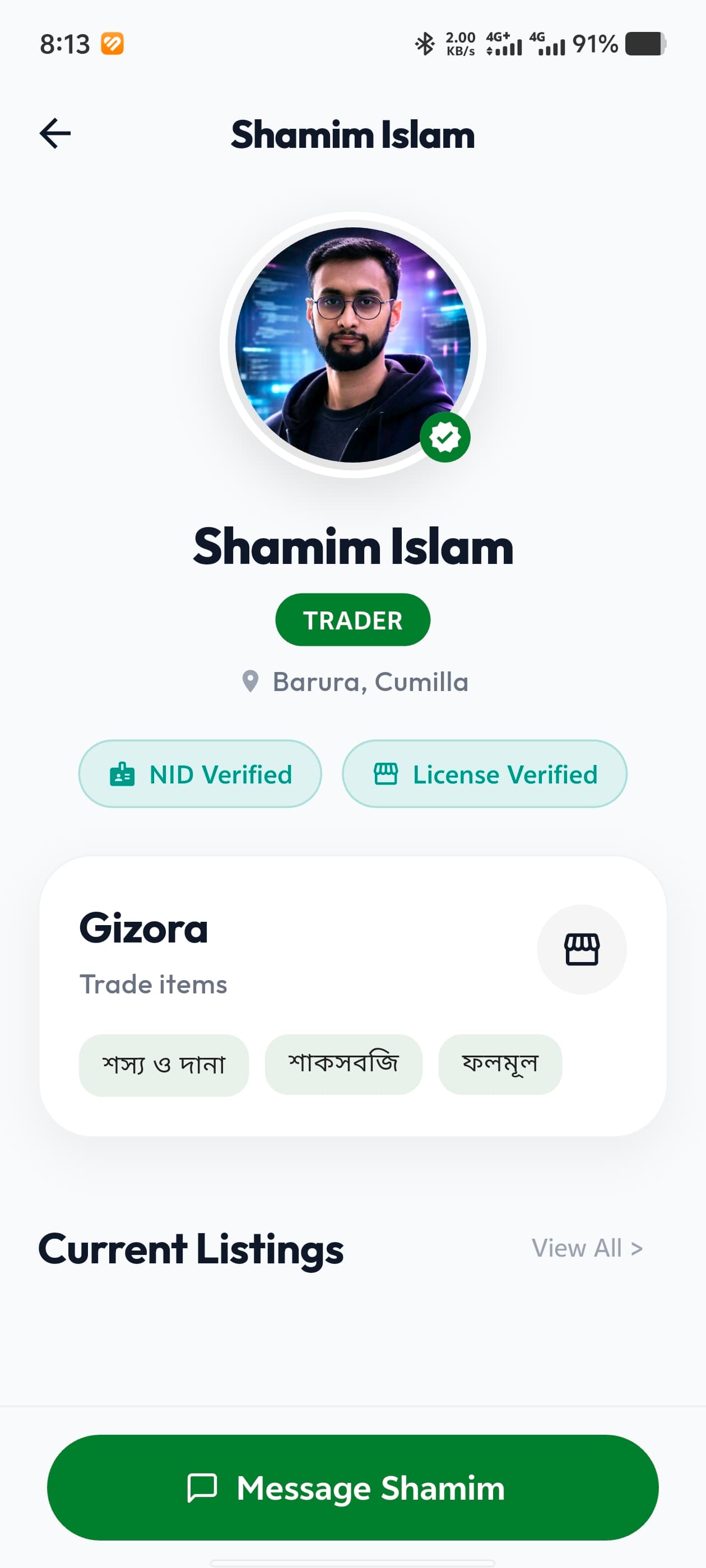Viewport: 706px width, 1568px height.
Task: View Shamim Islam's profile photo
Action: (352, 344)
